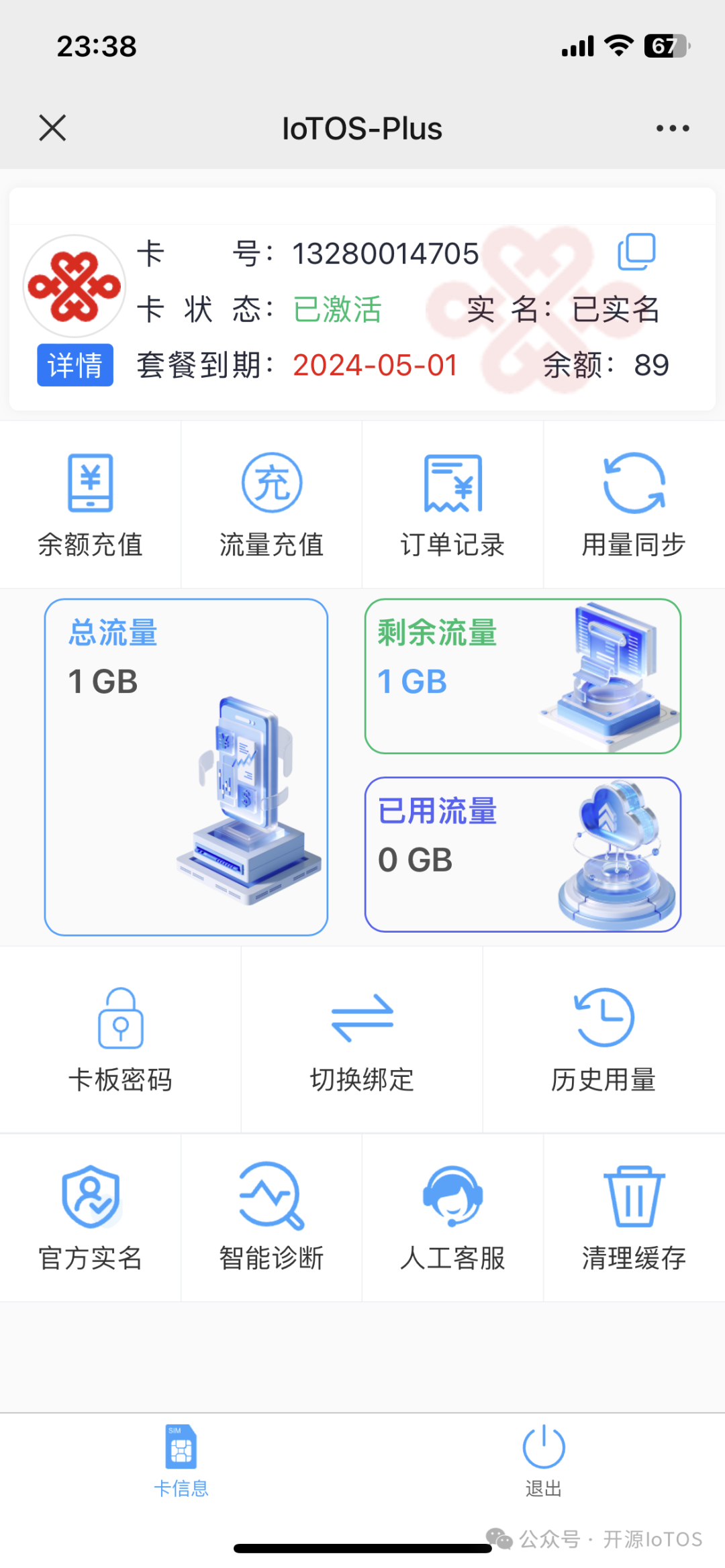725x1568 pixels.
Task: Open the 详情 details button
Action: pos(75,364)
